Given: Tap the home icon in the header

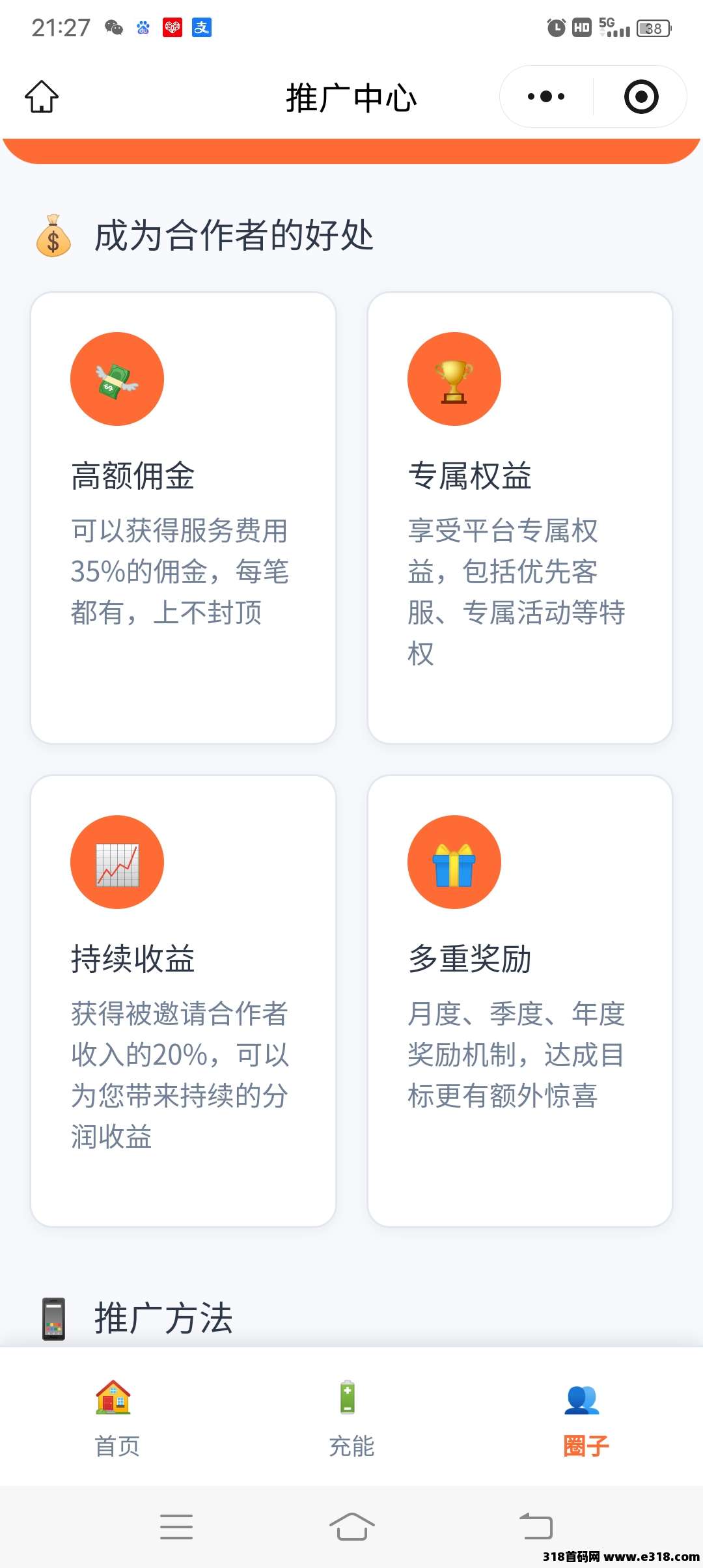Looking at the screenshot, I should pyautogui.click(x=42, y=97).
